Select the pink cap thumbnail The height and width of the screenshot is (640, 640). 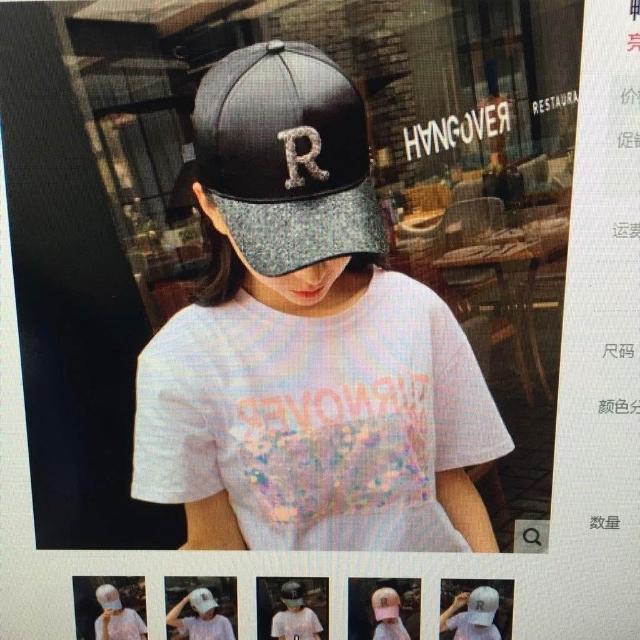385,609
